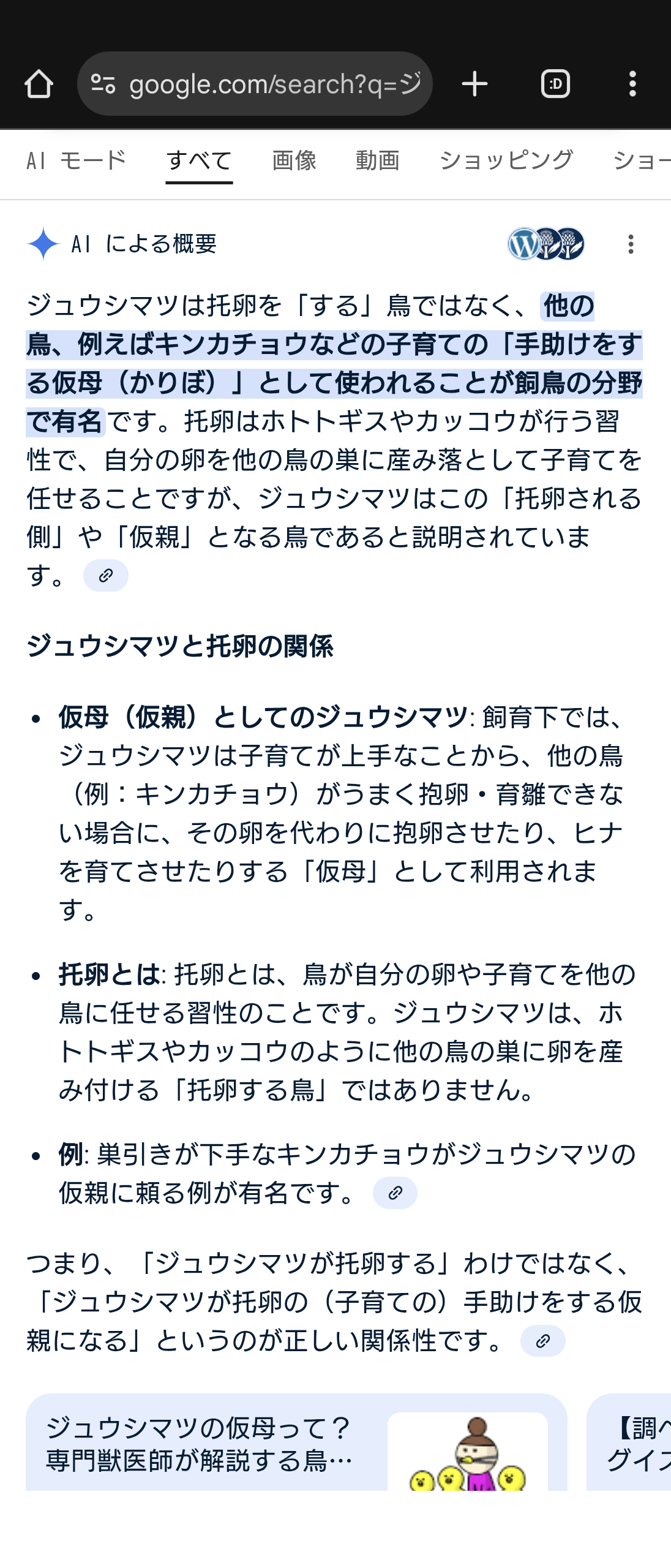Tap the link chip after 正しい関係性です
The height and width of the screenshot is (1568, 671).
[542, 1341]
